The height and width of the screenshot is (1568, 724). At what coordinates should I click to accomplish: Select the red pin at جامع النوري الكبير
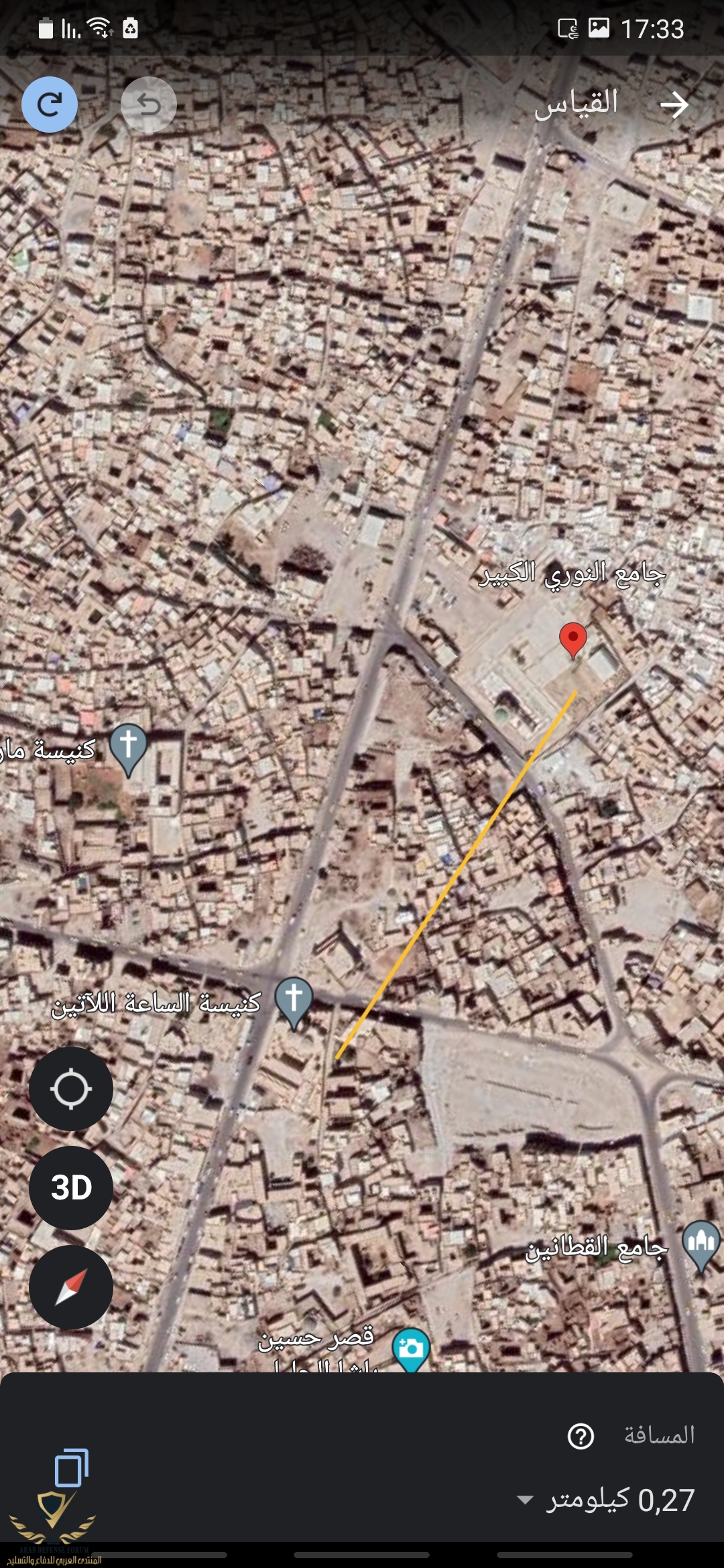572,639
